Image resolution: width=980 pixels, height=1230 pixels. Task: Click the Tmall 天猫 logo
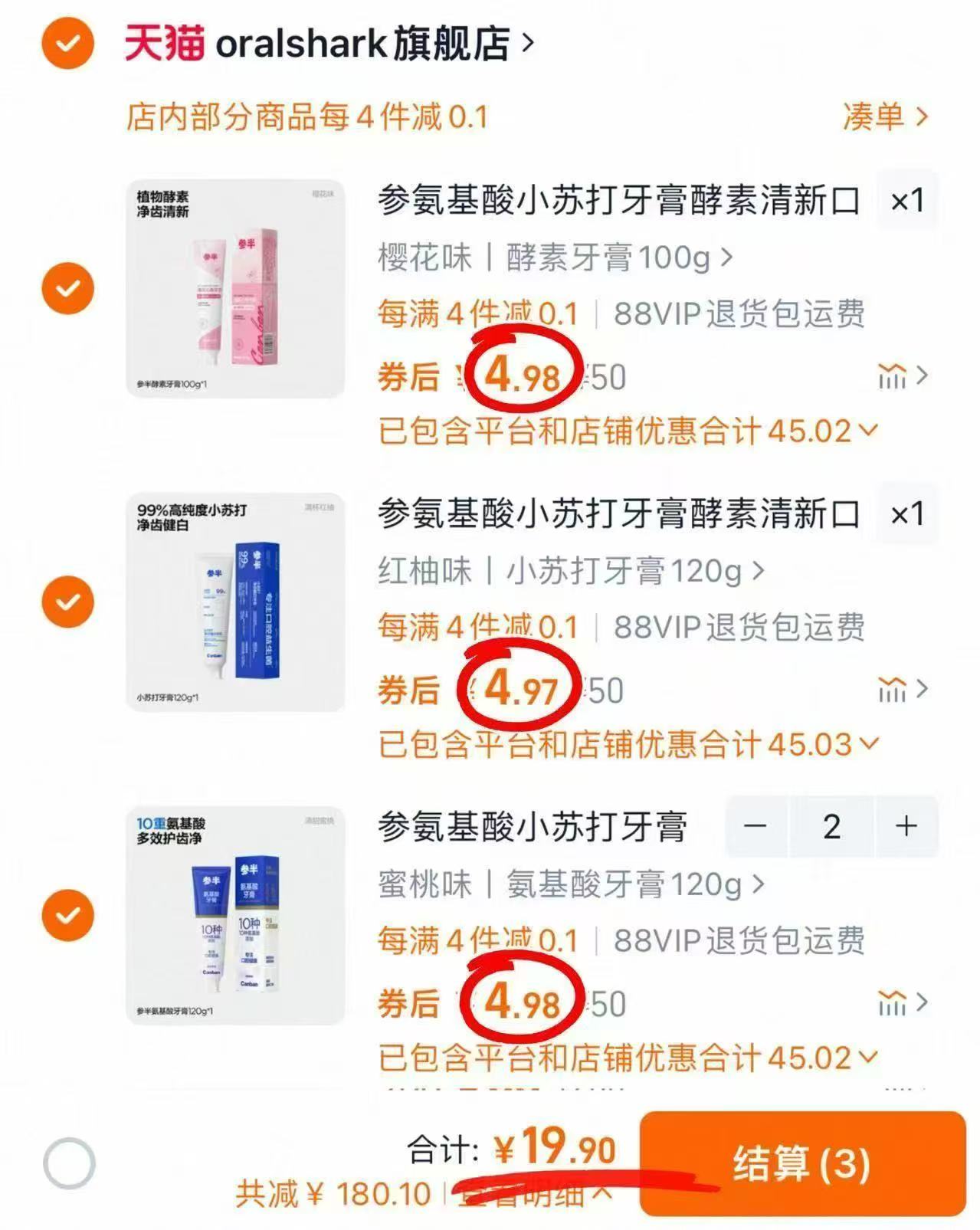click(163, 44)
